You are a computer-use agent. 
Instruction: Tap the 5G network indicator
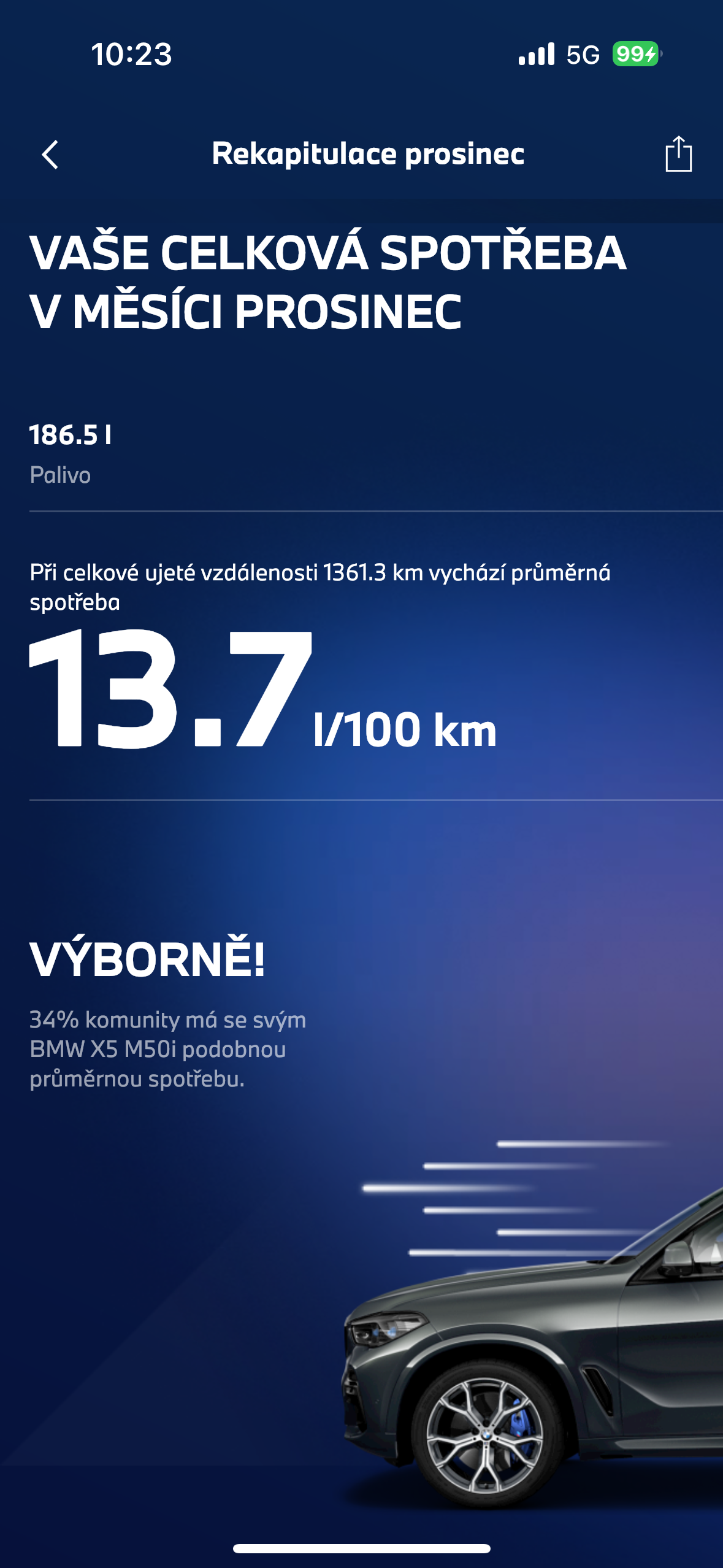[583, 55]
